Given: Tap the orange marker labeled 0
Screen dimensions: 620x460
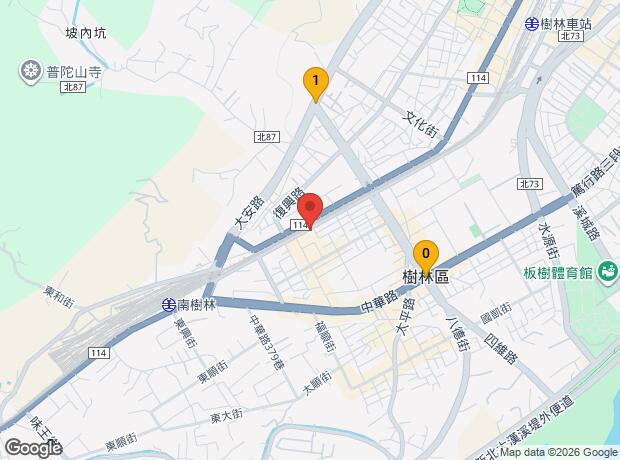Looking at the screenshot, I should pyautogui.click(x=426, y=255).
